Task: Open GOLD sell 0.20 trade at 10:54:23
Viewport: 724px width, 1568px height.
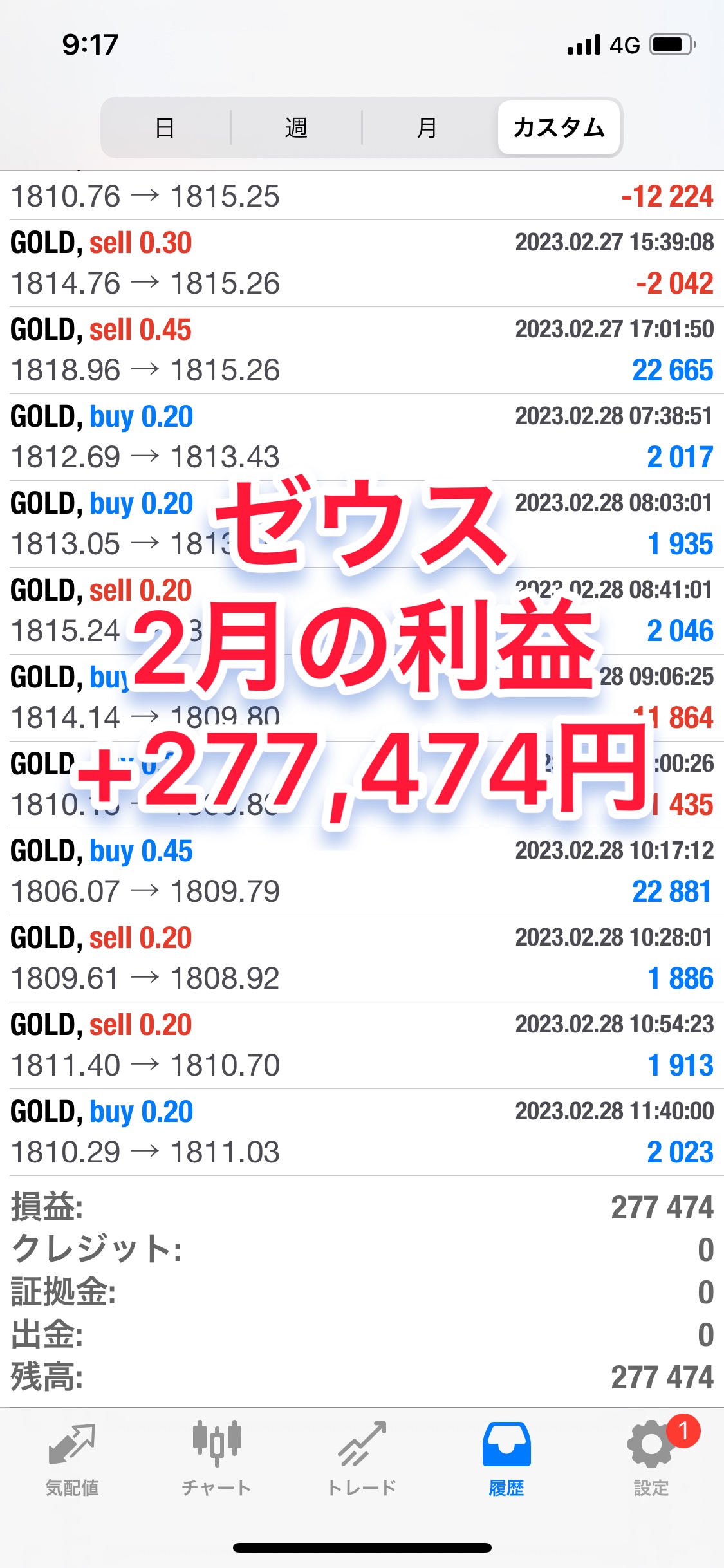Action: tap(362, 1045)
